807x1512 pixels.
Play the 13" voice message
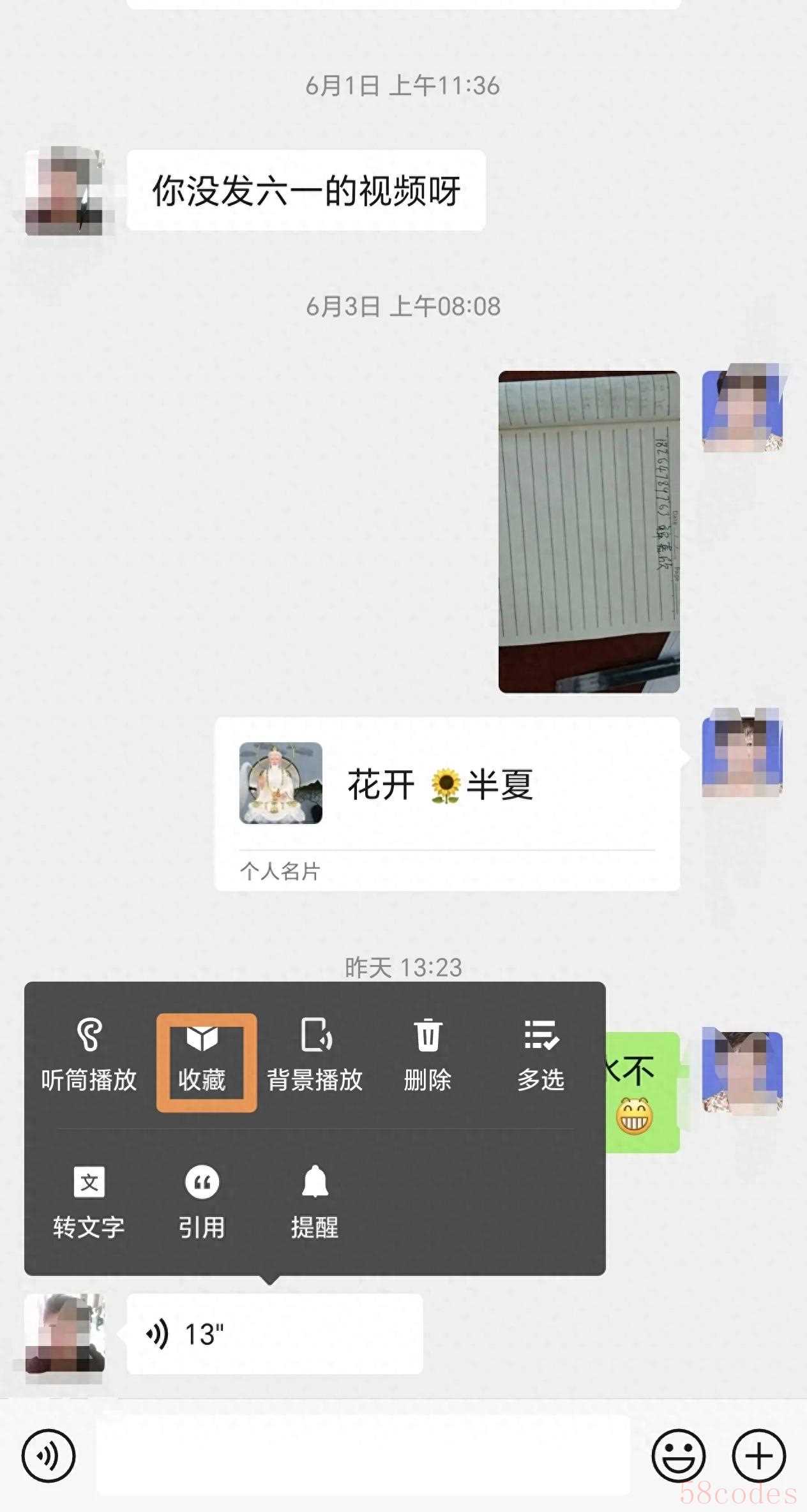(x=275, y=1334)
